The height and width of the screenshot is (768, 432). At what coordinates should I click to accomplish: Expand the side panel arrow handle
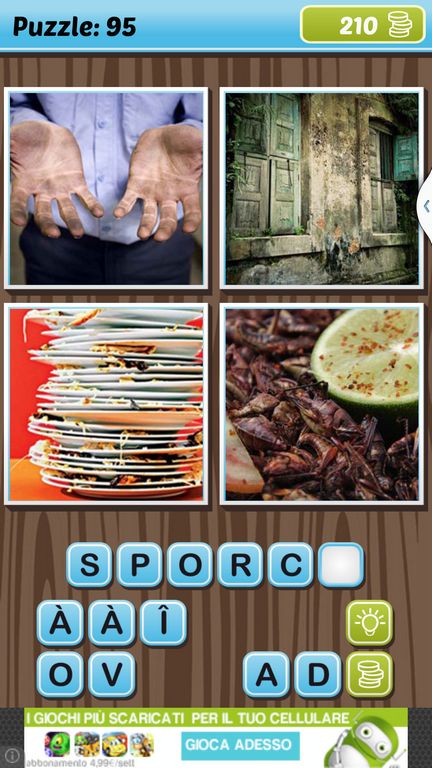[425, 206]
